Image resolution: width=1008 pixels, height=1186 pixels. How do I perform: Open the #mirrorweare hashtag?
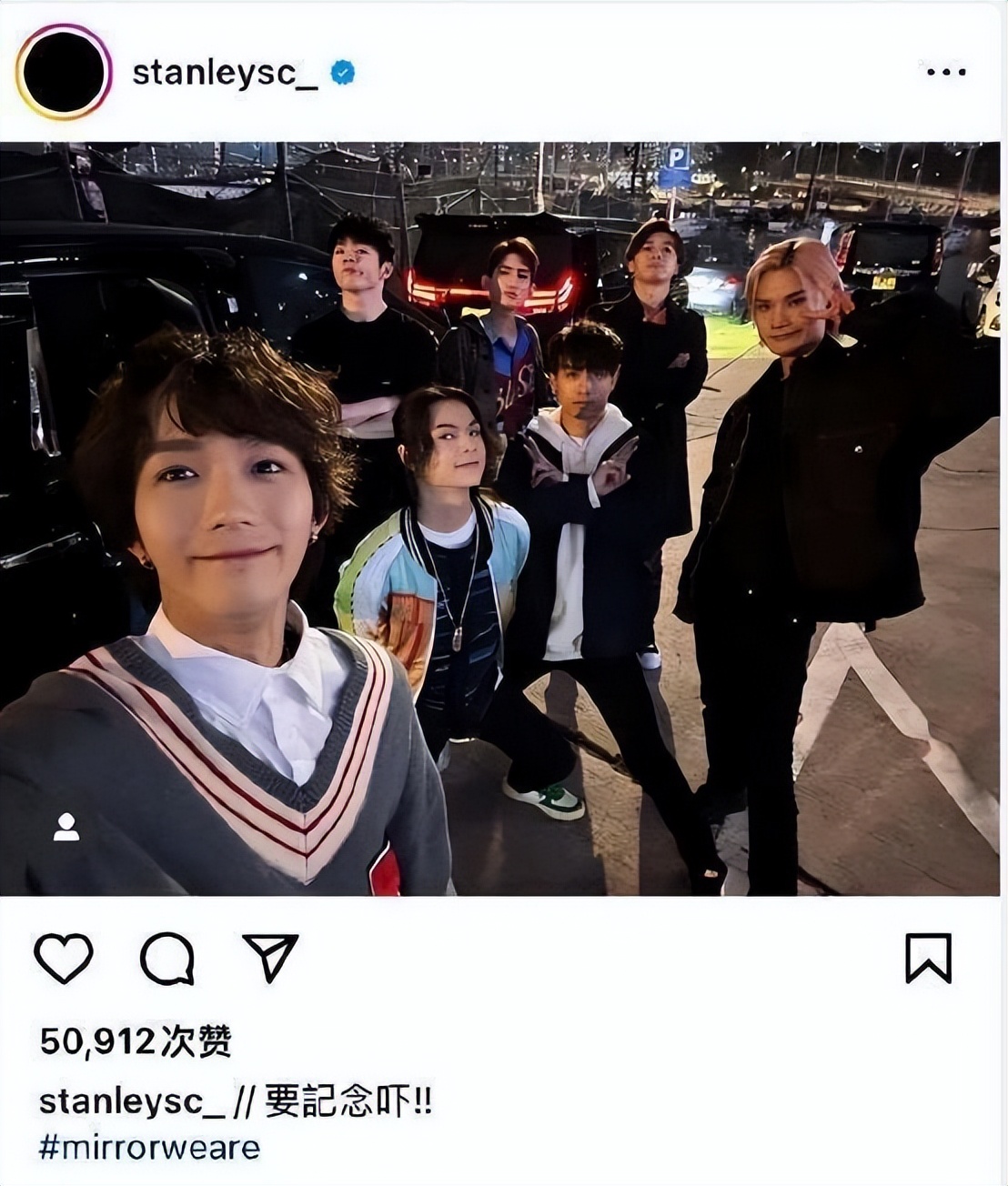tap(149, 1147)
